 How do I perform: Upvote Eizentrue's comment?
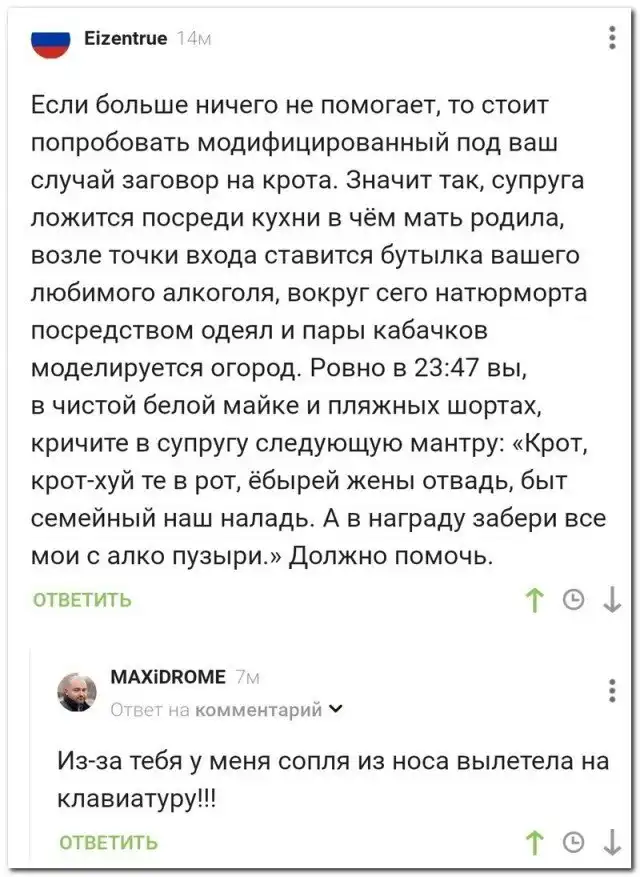click(x=534, y=599)
